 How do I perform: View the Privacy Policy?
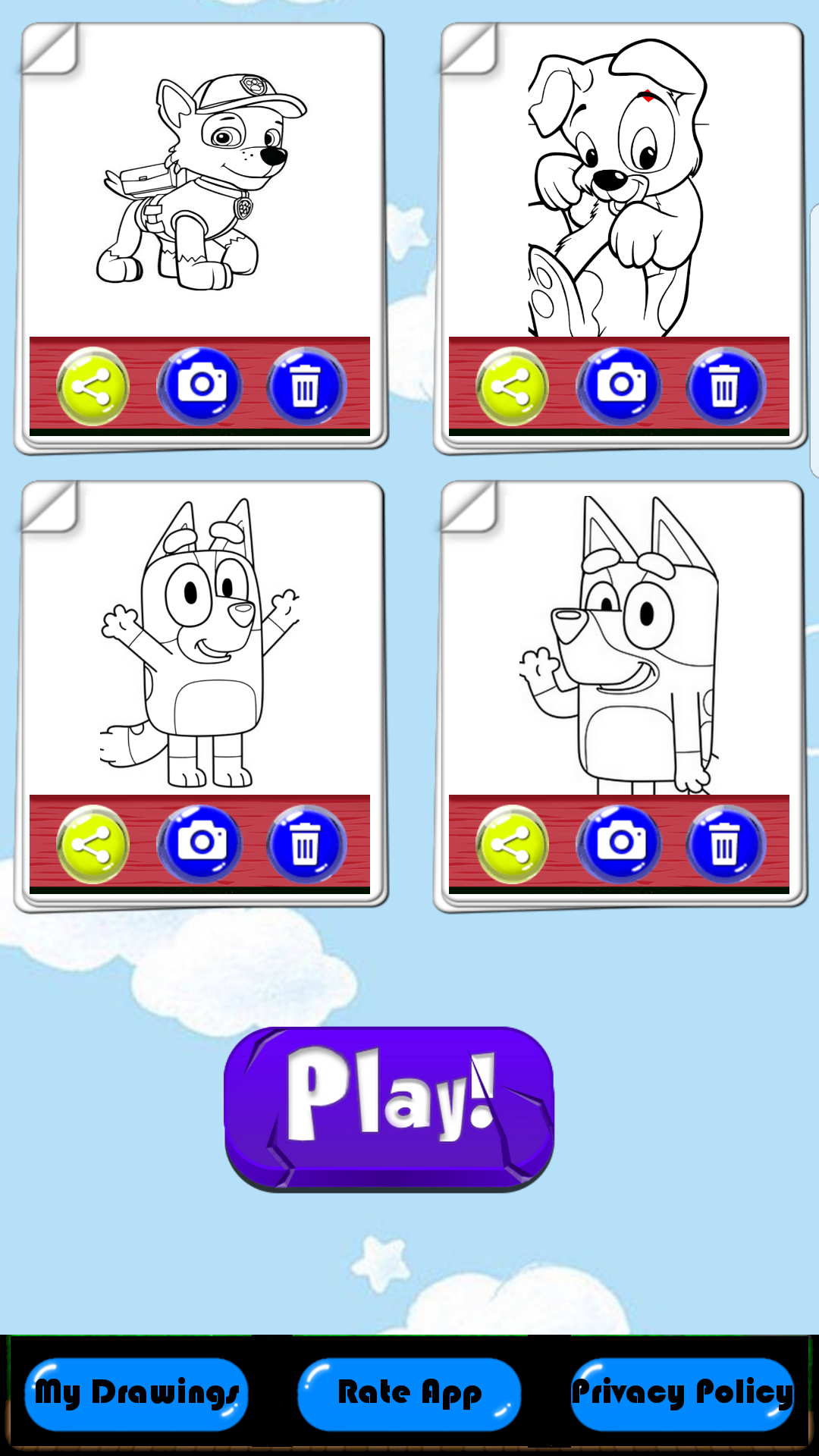coord(682,1394)
